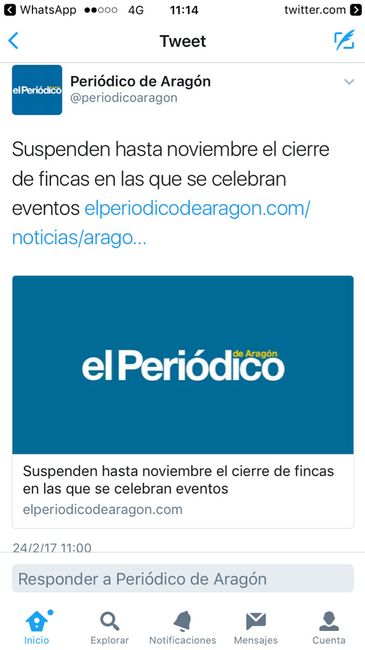Open the Notificaciones tab
Image resolution: width=365 pixels, height=650 pixels.
[x=182, y=627]
